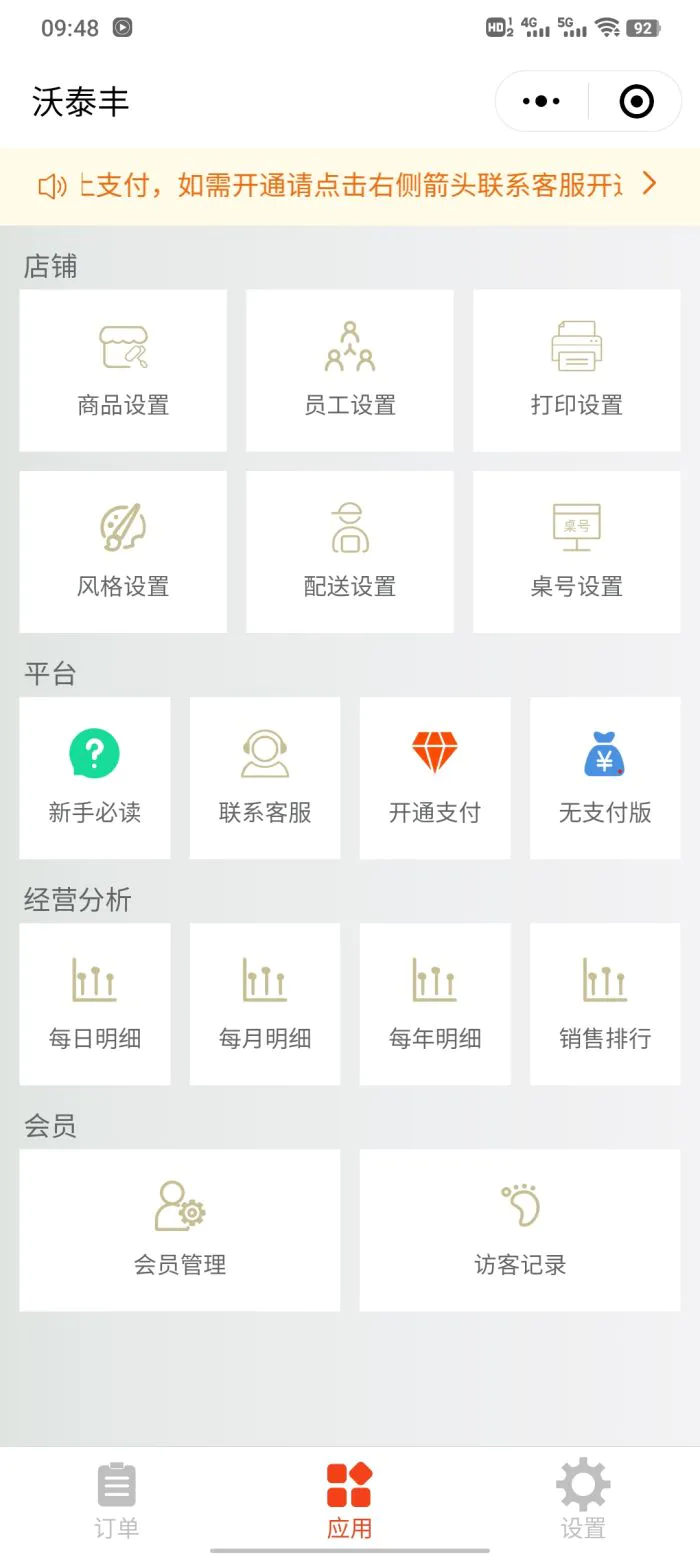The image size is (700, 1555).
Task: Open 无支付版
Action: tap(605, 778)
